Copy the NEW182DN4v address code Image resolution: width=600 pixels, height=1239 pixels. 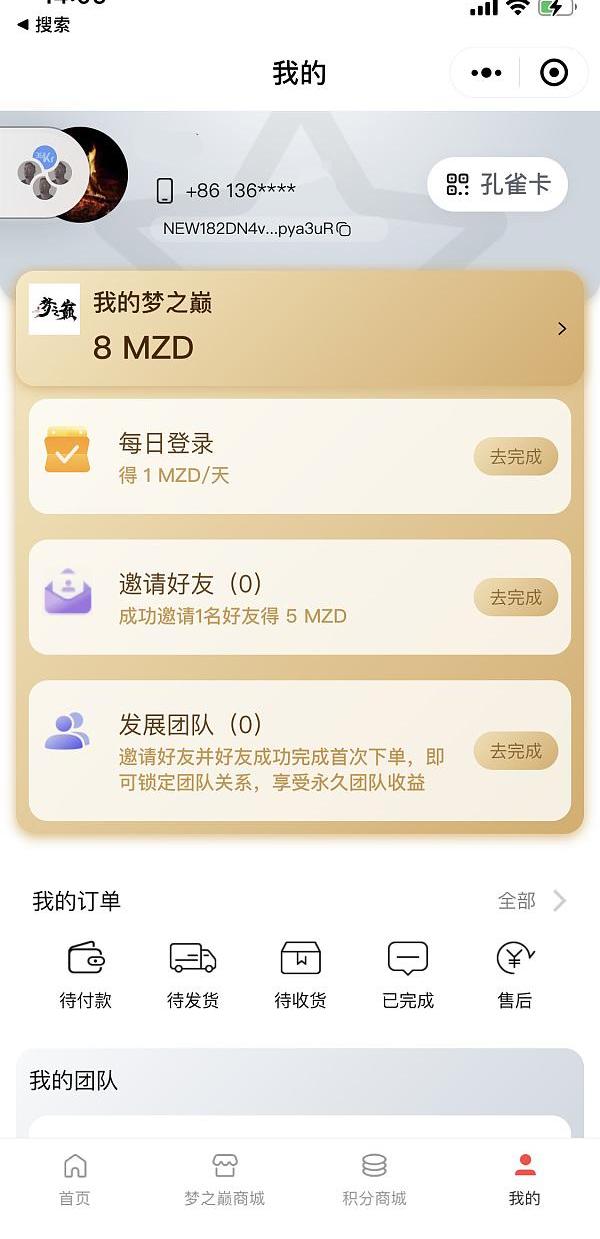(344, 229)
